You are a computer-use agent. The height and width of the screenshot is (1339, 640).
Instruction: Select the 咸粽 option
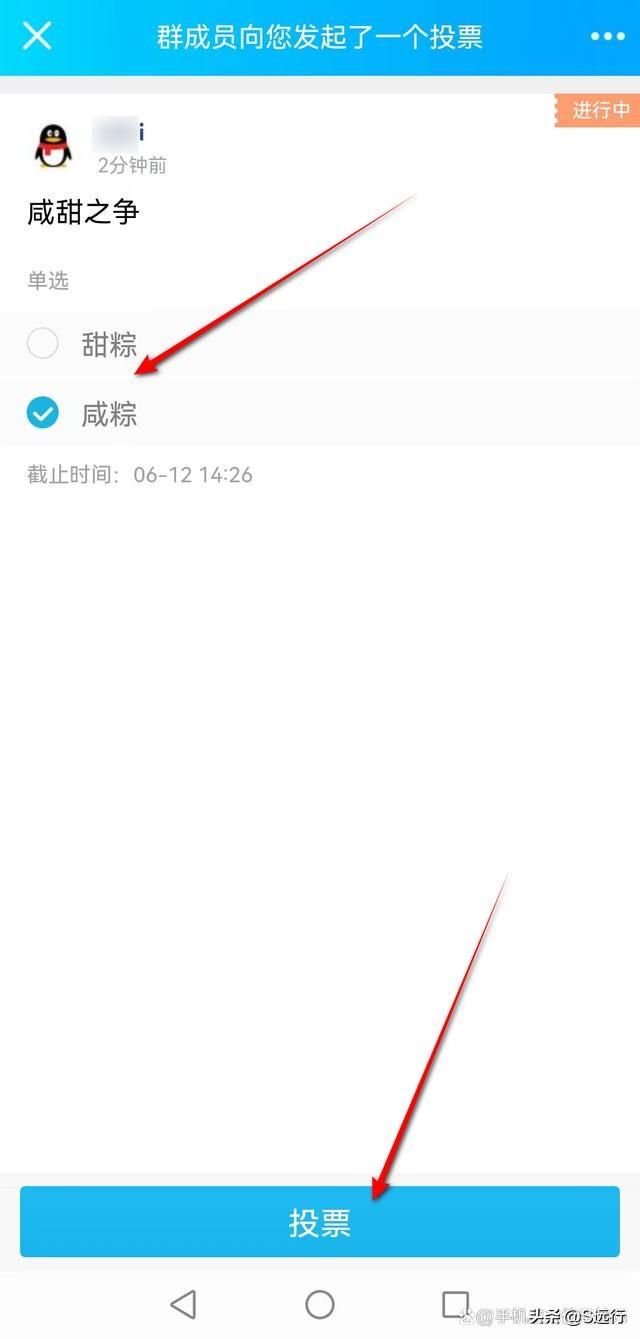tap(320, 413)
